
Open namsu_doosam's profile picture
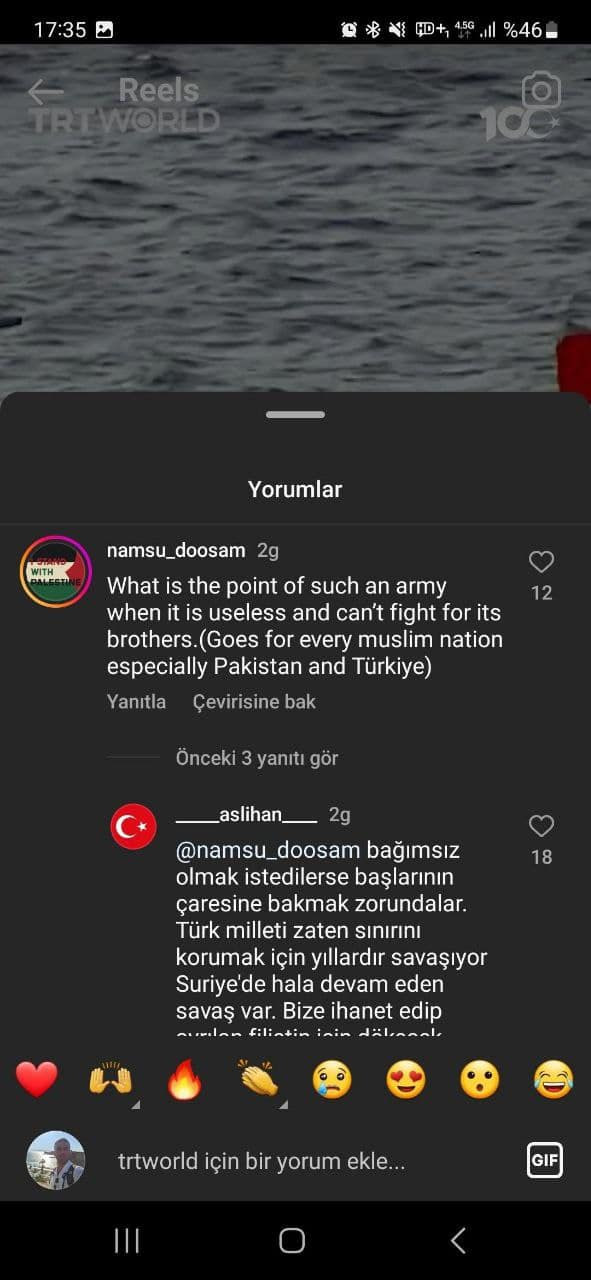[56, 572]
